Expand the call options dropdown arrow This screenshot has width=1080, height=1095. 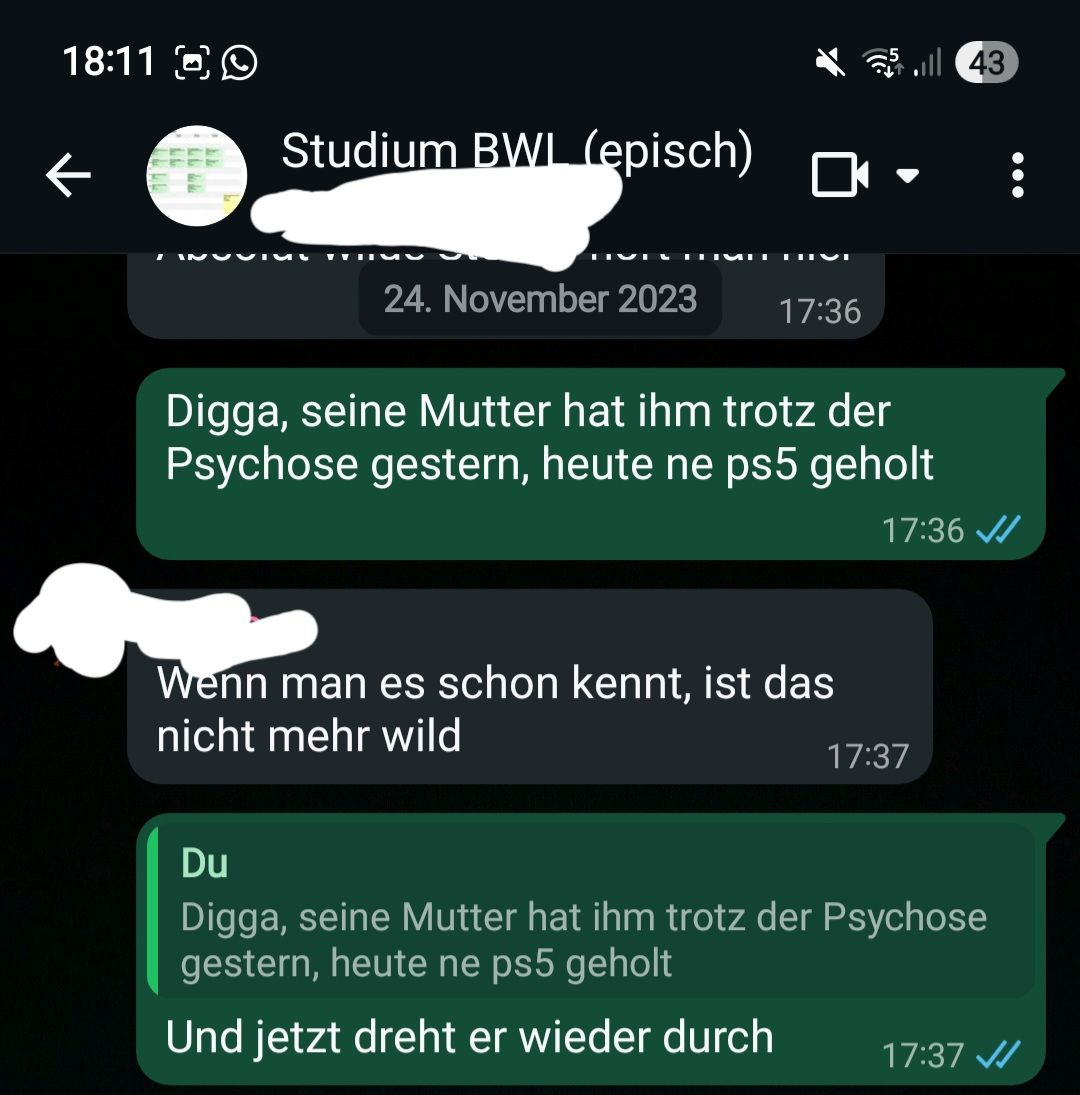click(x=907, y=176)
